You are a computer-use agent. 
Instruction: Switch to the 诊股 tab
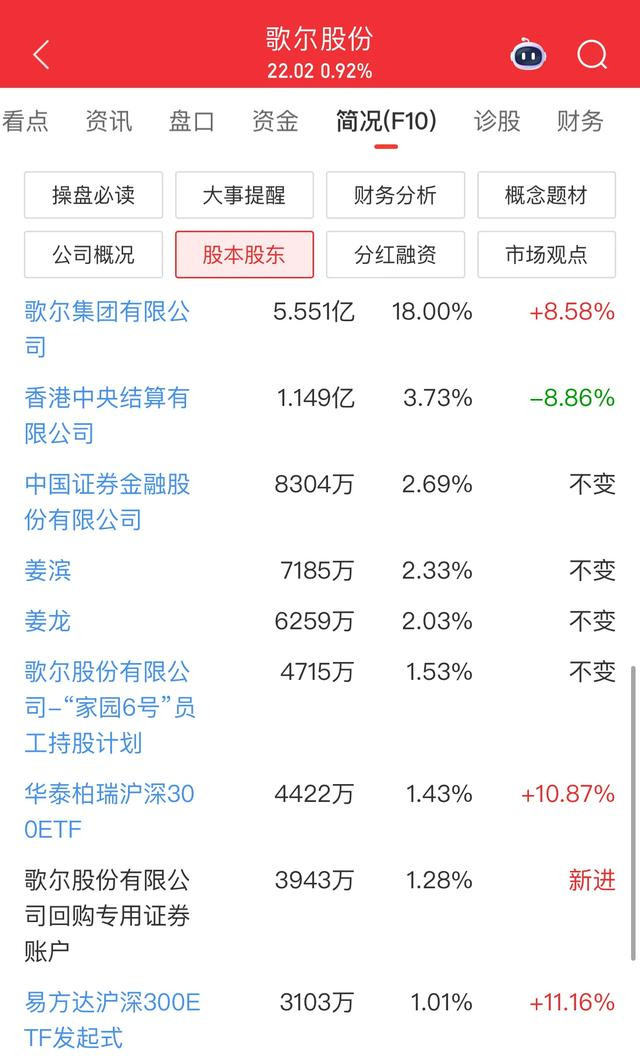(x=497, y=122)
